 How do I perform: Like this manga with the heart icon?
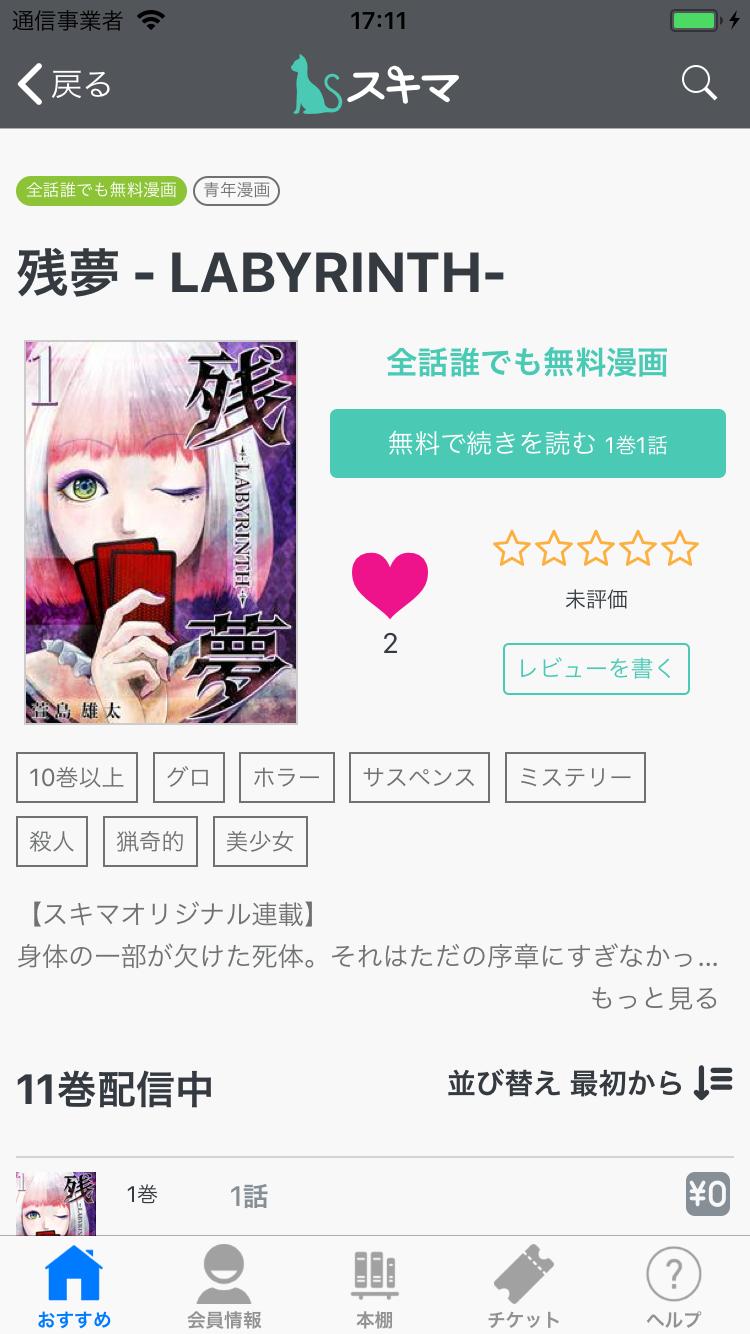[390, 584]
